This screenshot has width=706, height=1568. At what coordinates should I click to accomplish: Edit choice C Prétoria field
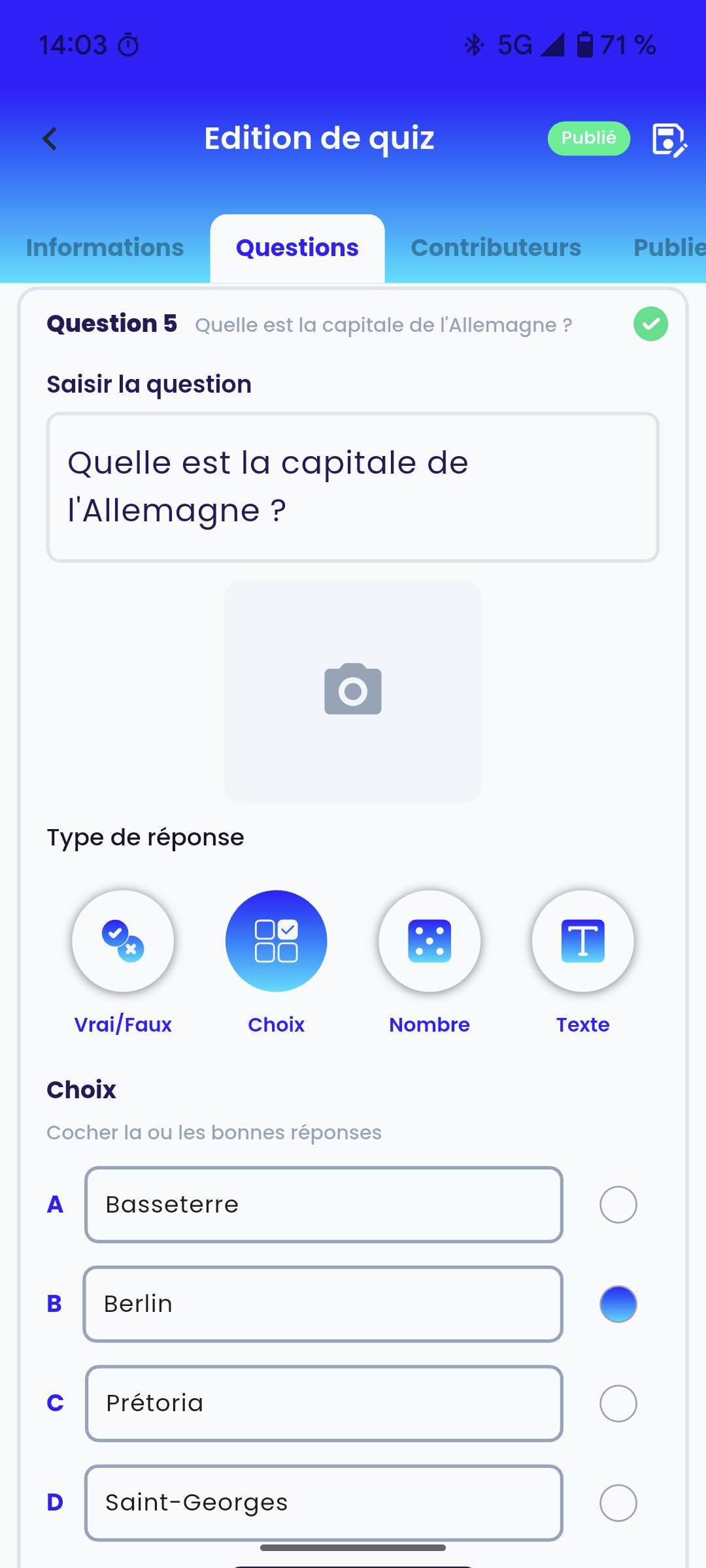click(x=324, y=1403)
